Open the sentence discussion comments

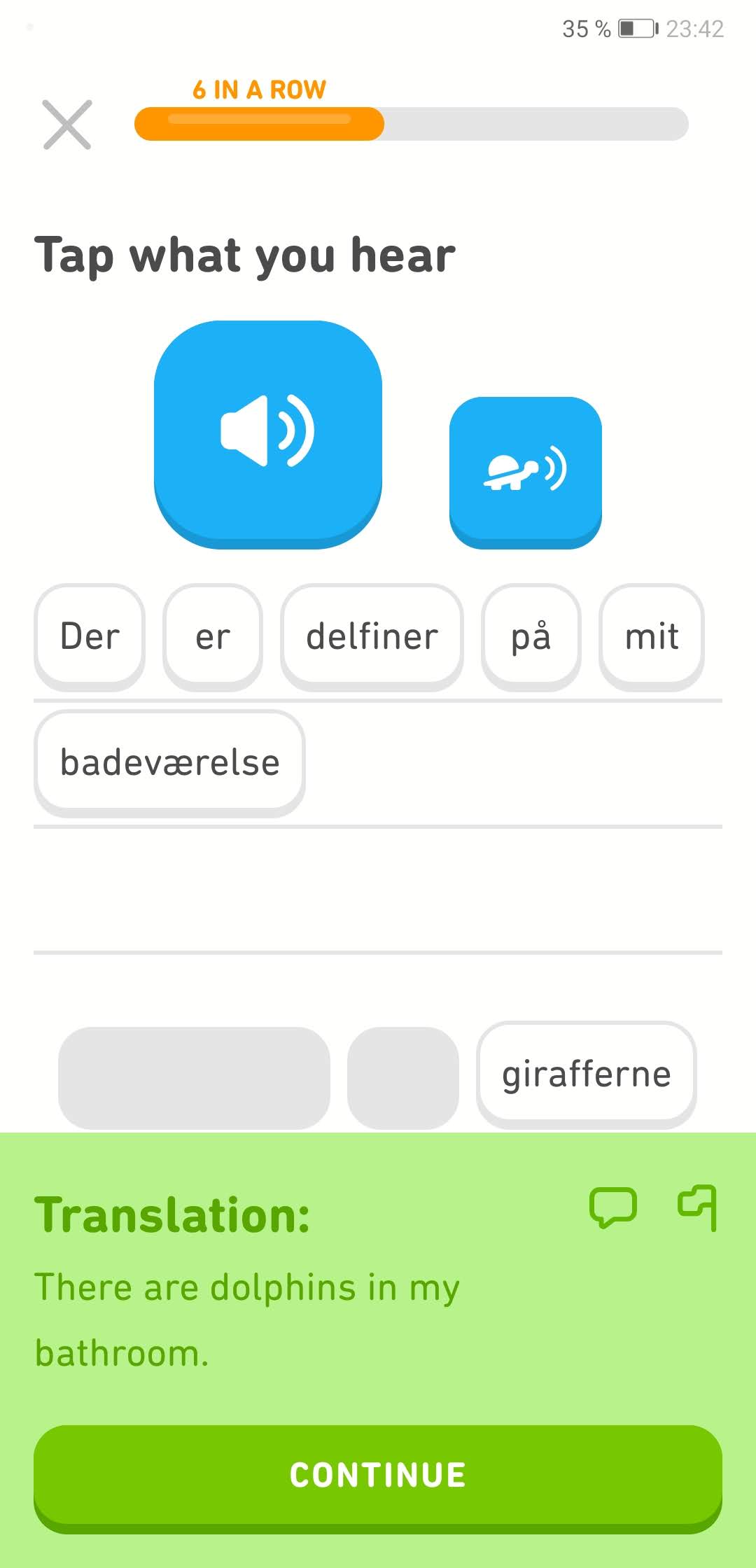613,1207
